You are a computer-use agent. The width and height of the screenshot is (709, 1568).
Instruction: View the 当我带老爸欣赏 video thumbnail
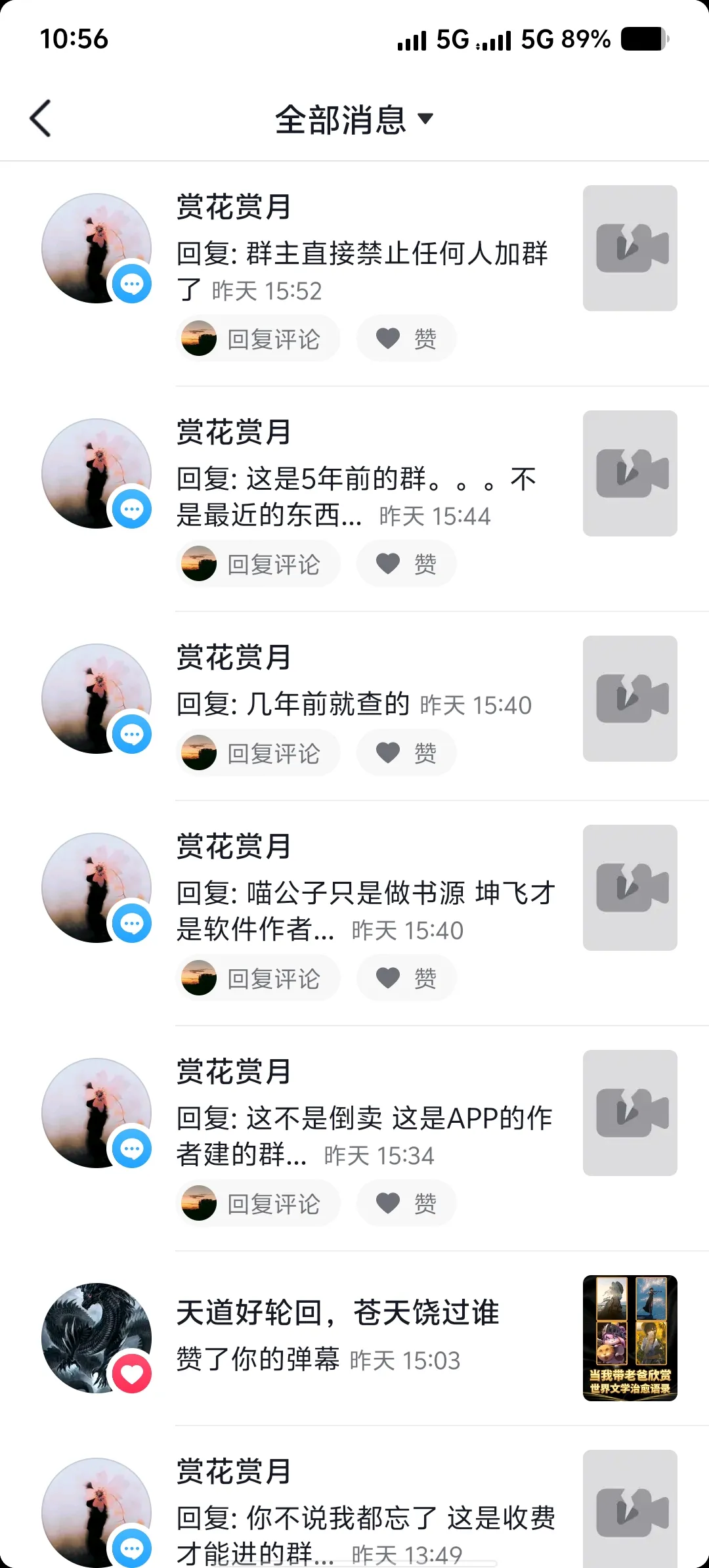pos(630,1338)
